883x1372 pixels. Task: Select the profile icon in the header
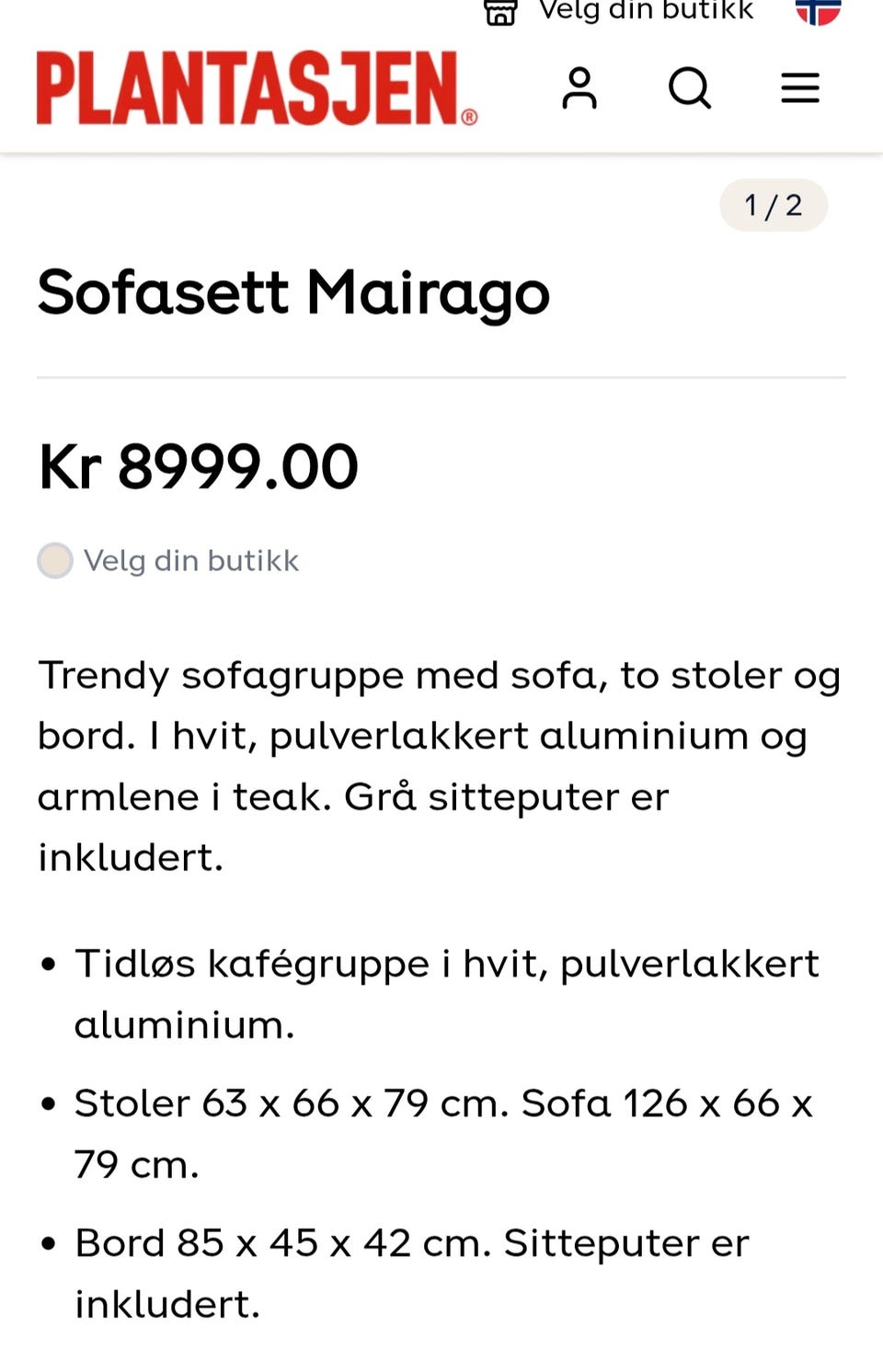(x=579, y=89)
